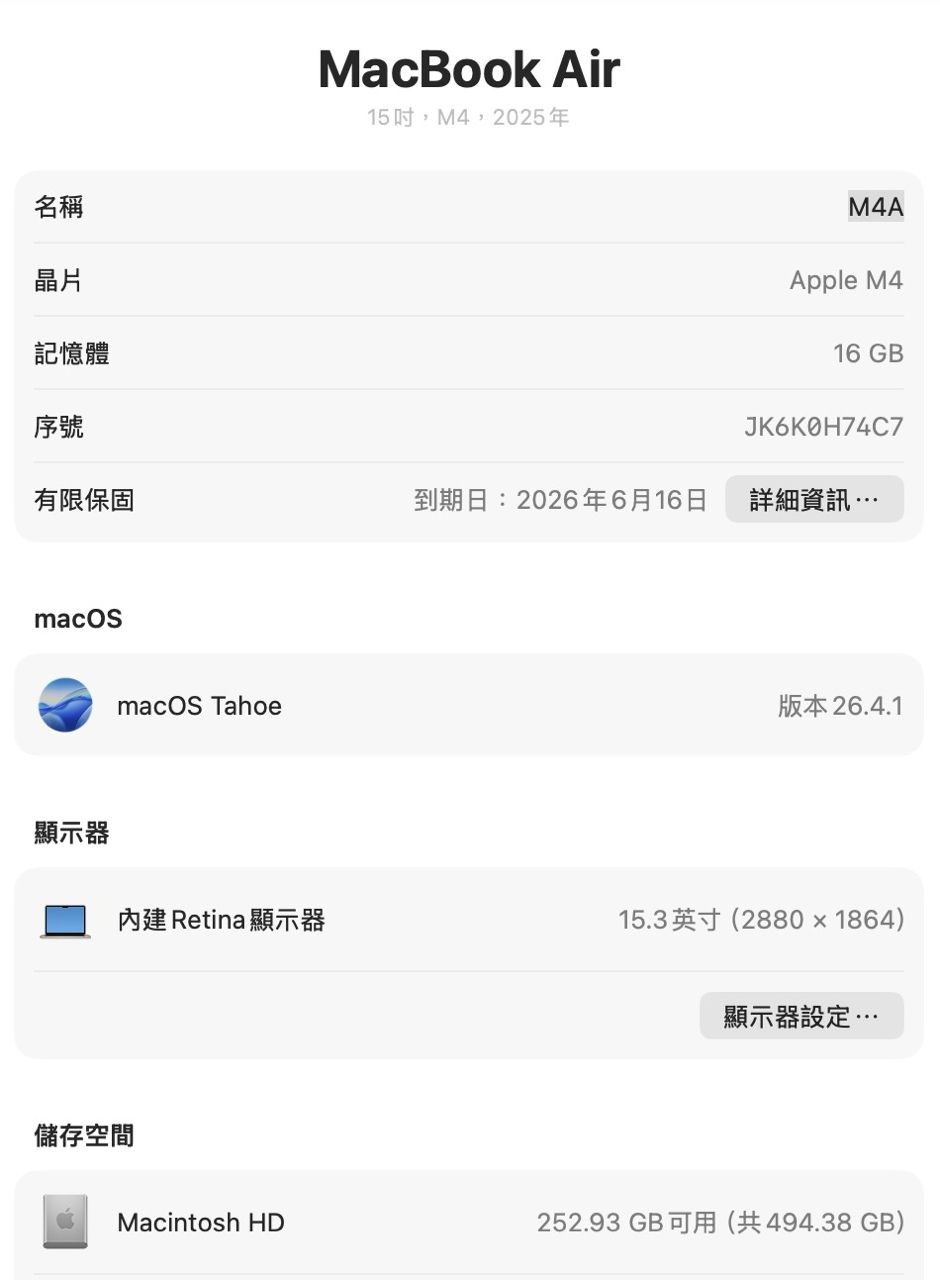Edit the computer name M4A field

pyautogui.click(x=875, y=207)
